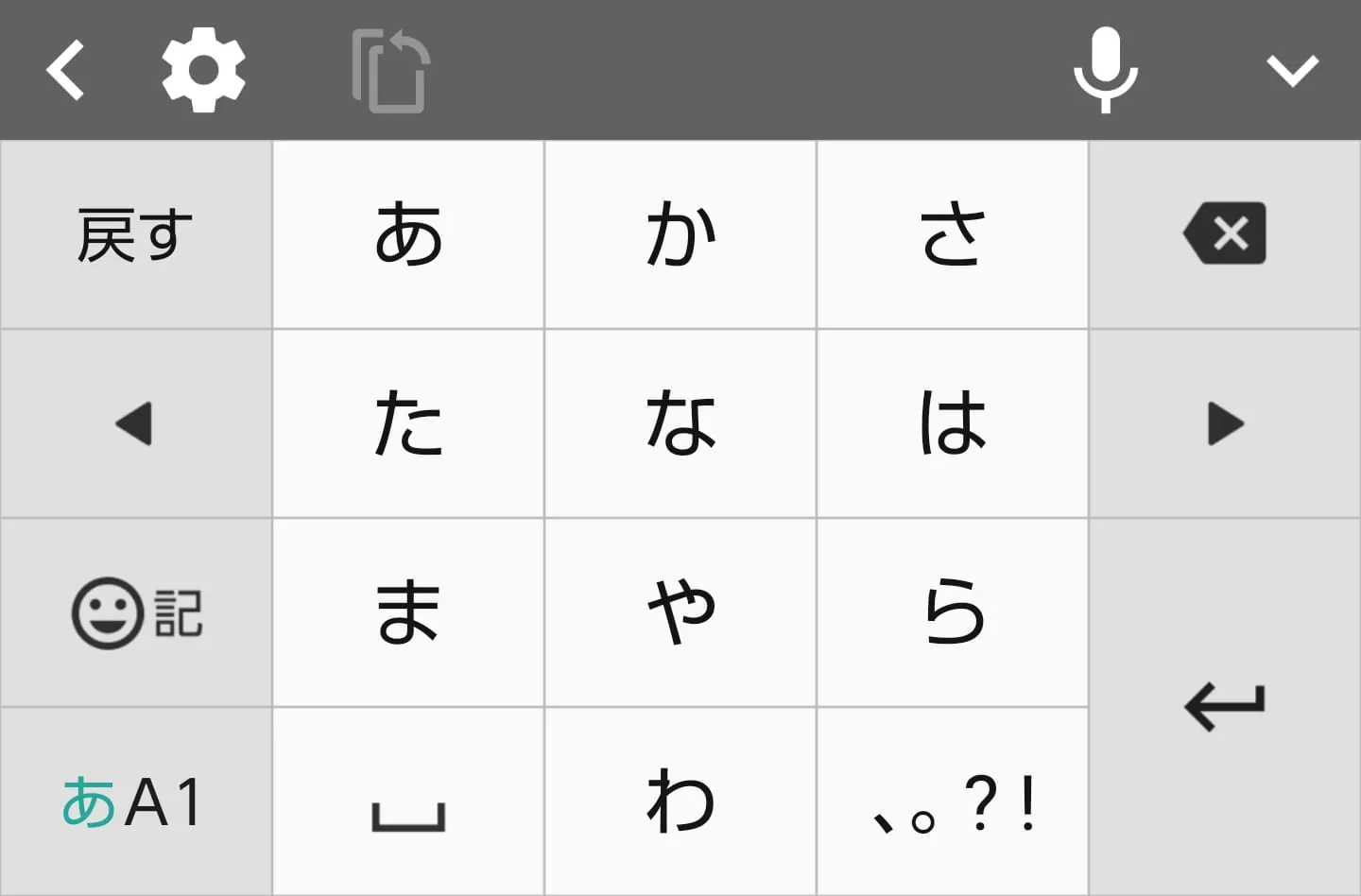Open keyboard settings gear

pos(203,70)
